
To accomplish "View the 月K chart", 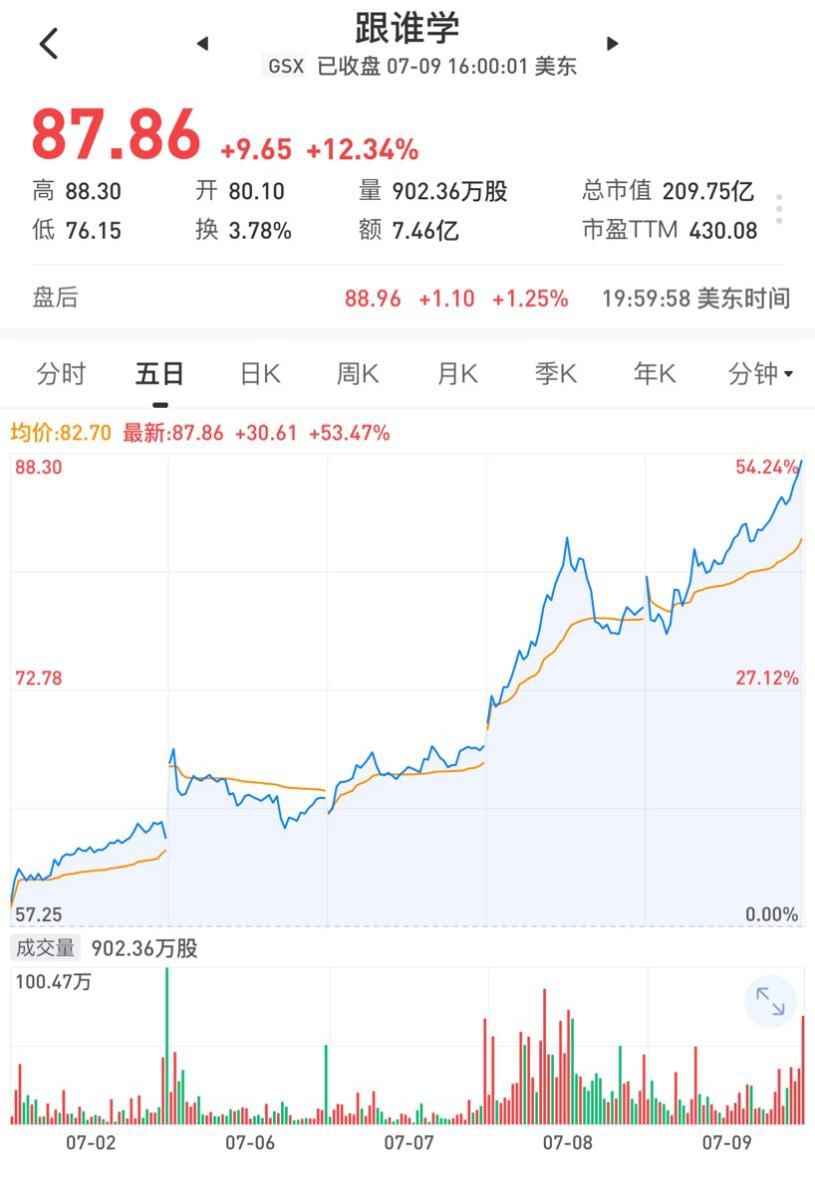I will [x=457, y=375].
